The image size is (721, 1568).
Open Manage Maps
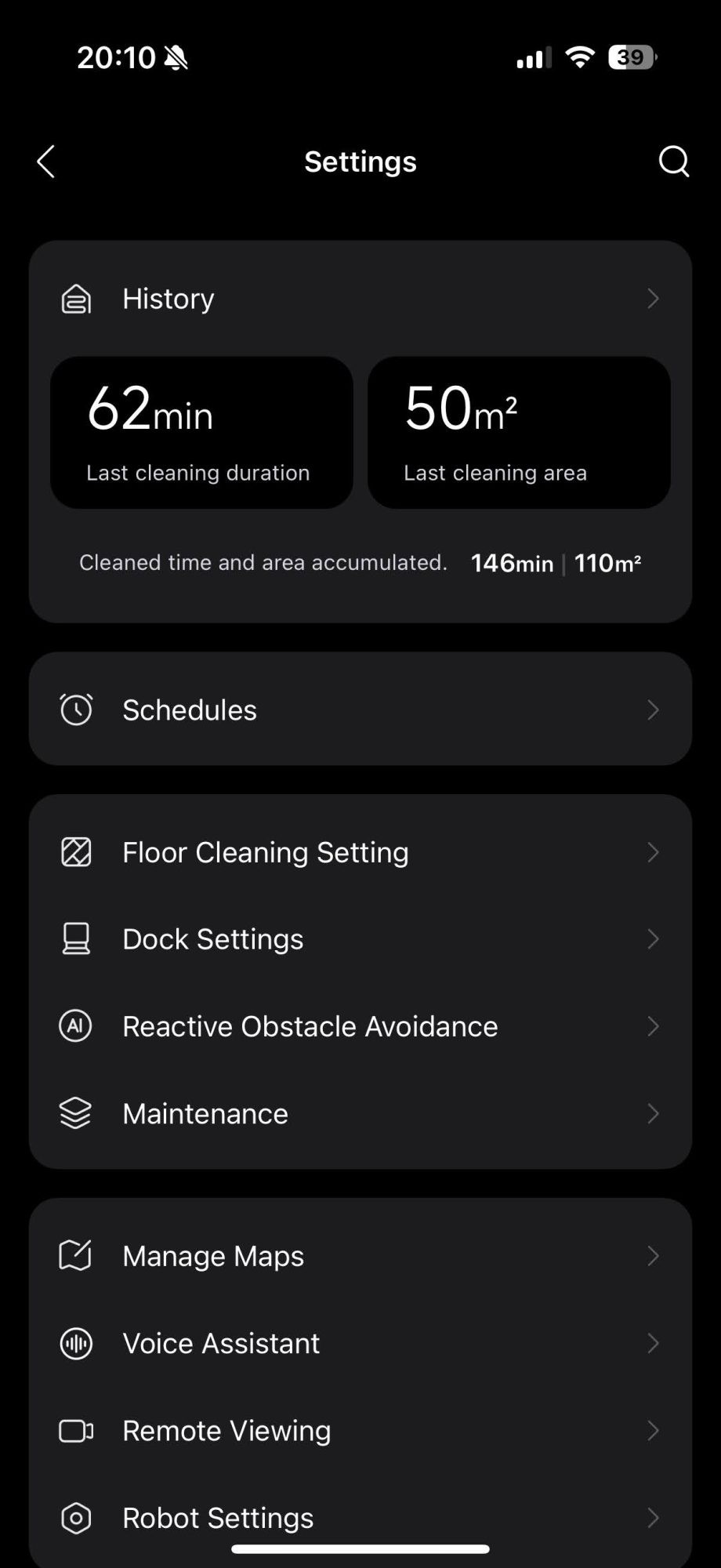[360, 1256]
